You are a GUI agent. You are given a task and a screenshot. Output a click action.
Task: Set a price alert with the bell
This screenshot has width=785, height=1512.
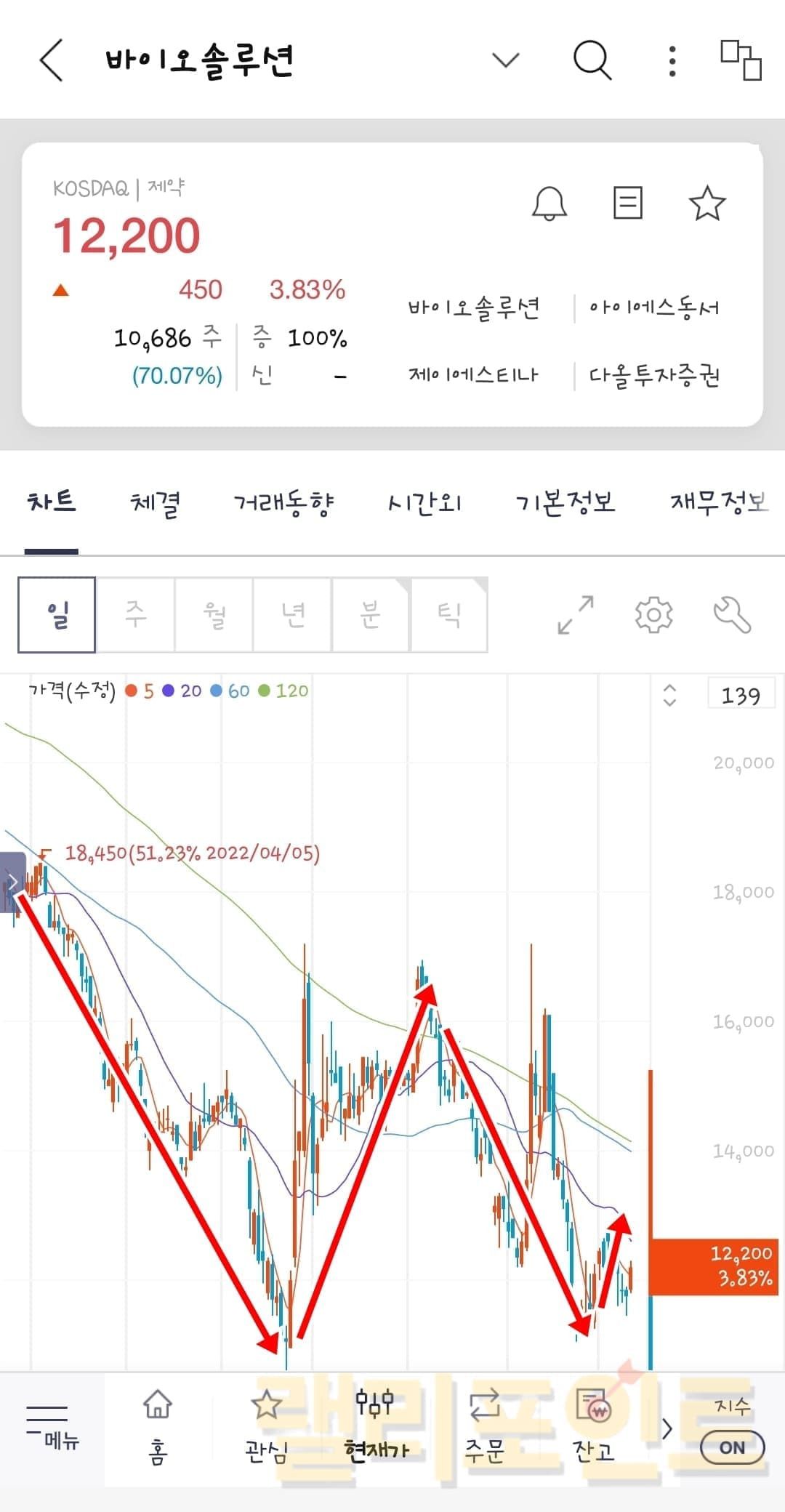coord(549,203)
